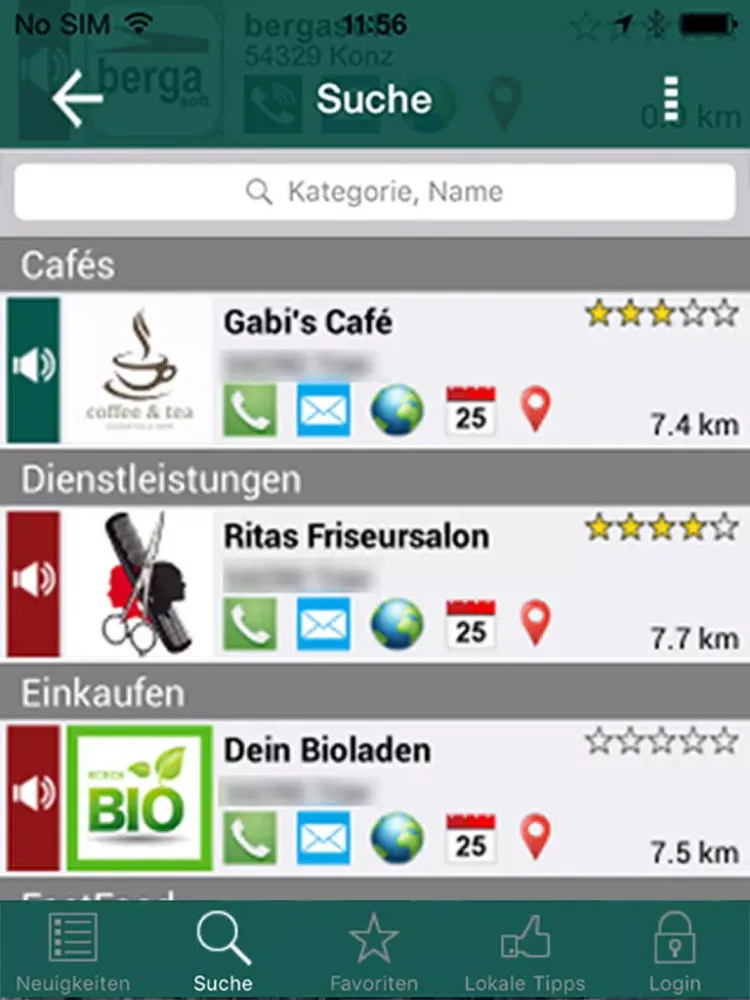Image resolution: width=750 pixels, height=1000 pixels.
Task: Email Gabi's Café with the envelope icon
Action: [x=323, y=410]
